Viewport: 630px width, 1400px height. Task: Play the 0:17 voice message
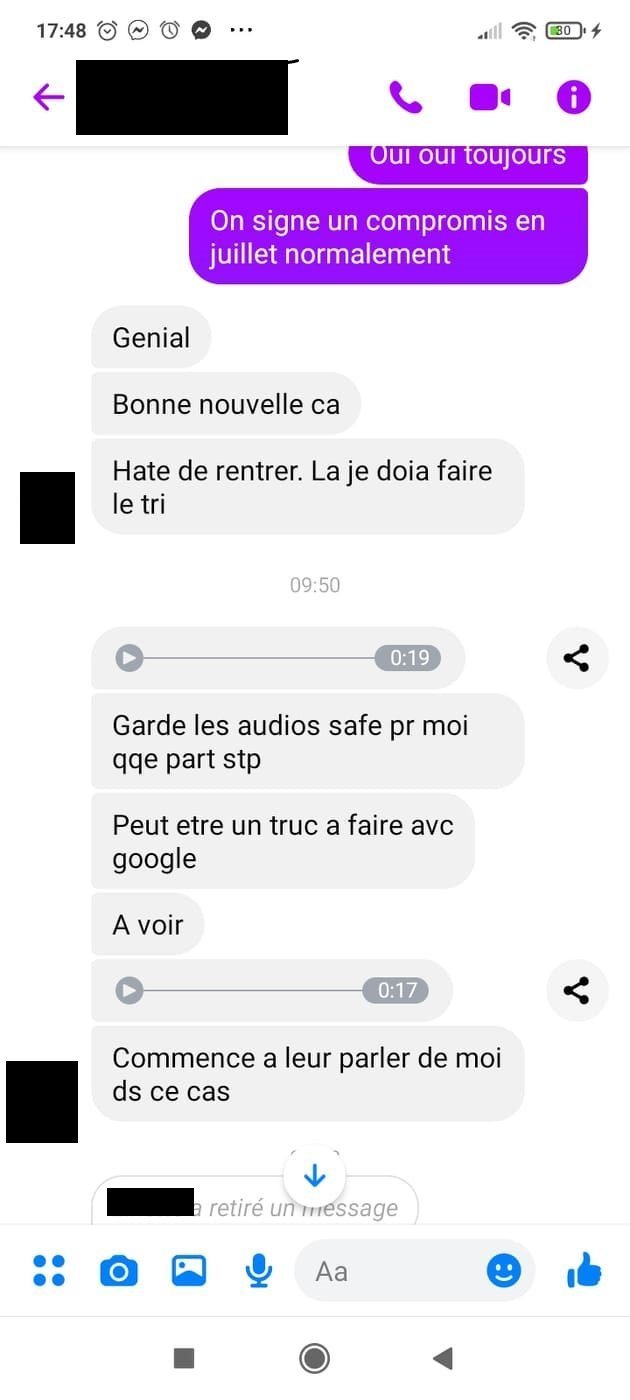click(129, 991)
